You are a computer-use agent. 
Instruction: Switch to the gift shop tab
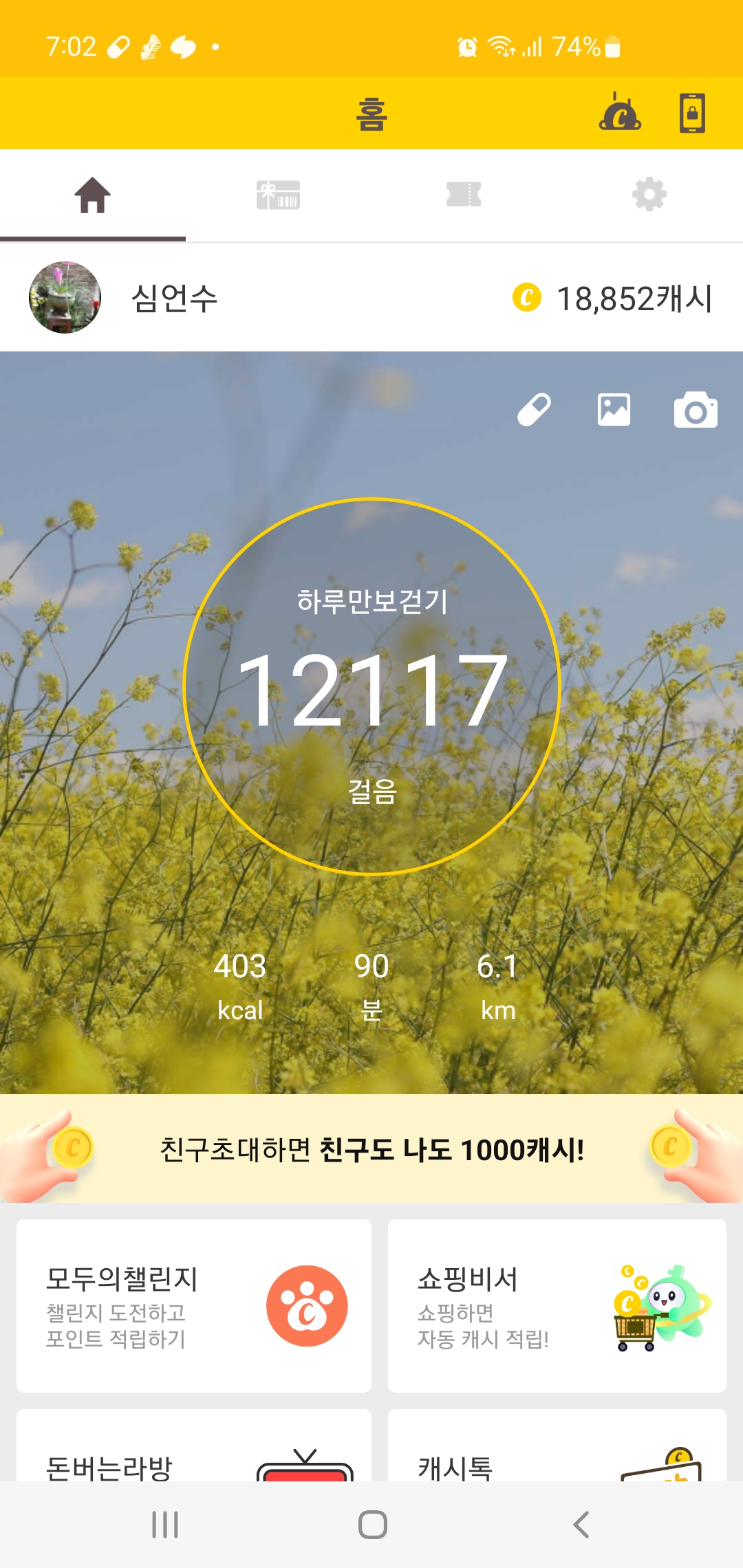click(x=278, y=195)
